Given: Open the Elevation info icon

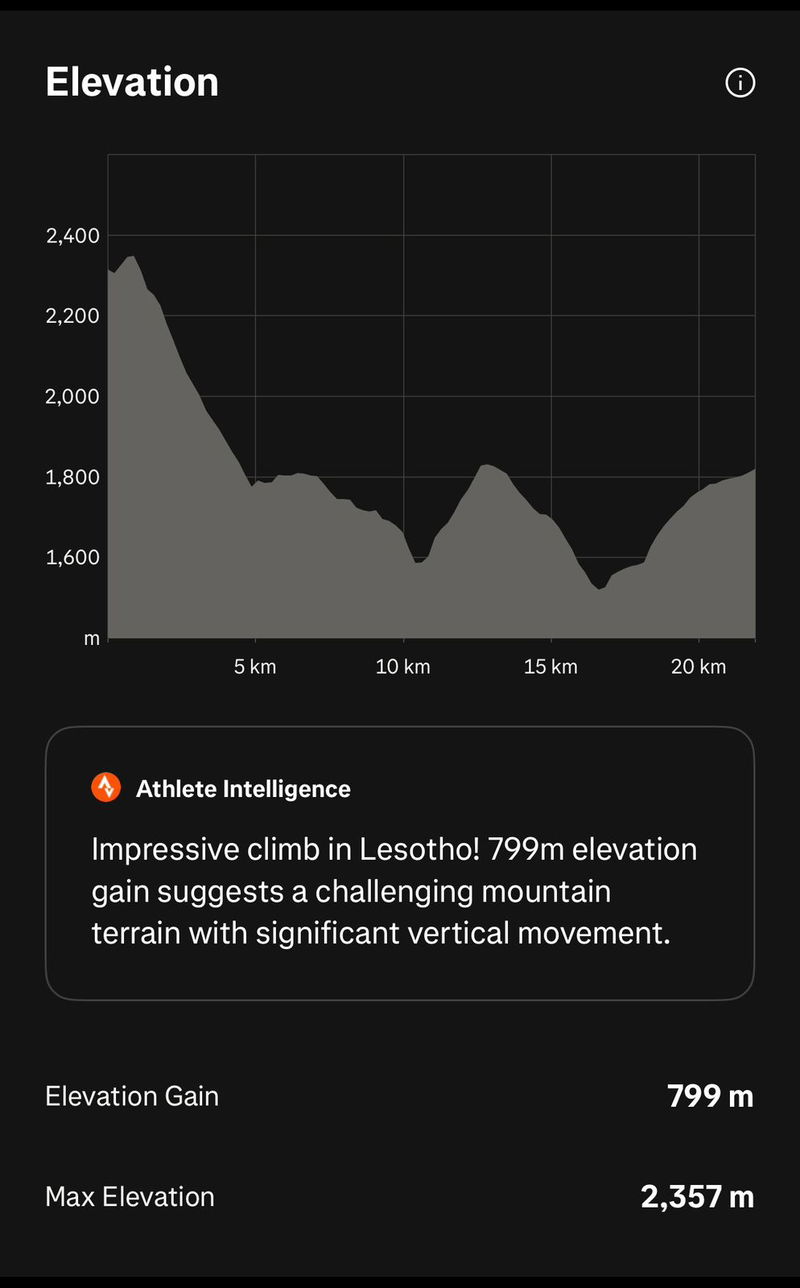Looking at the screenshot, I should (x=740, y=83).
